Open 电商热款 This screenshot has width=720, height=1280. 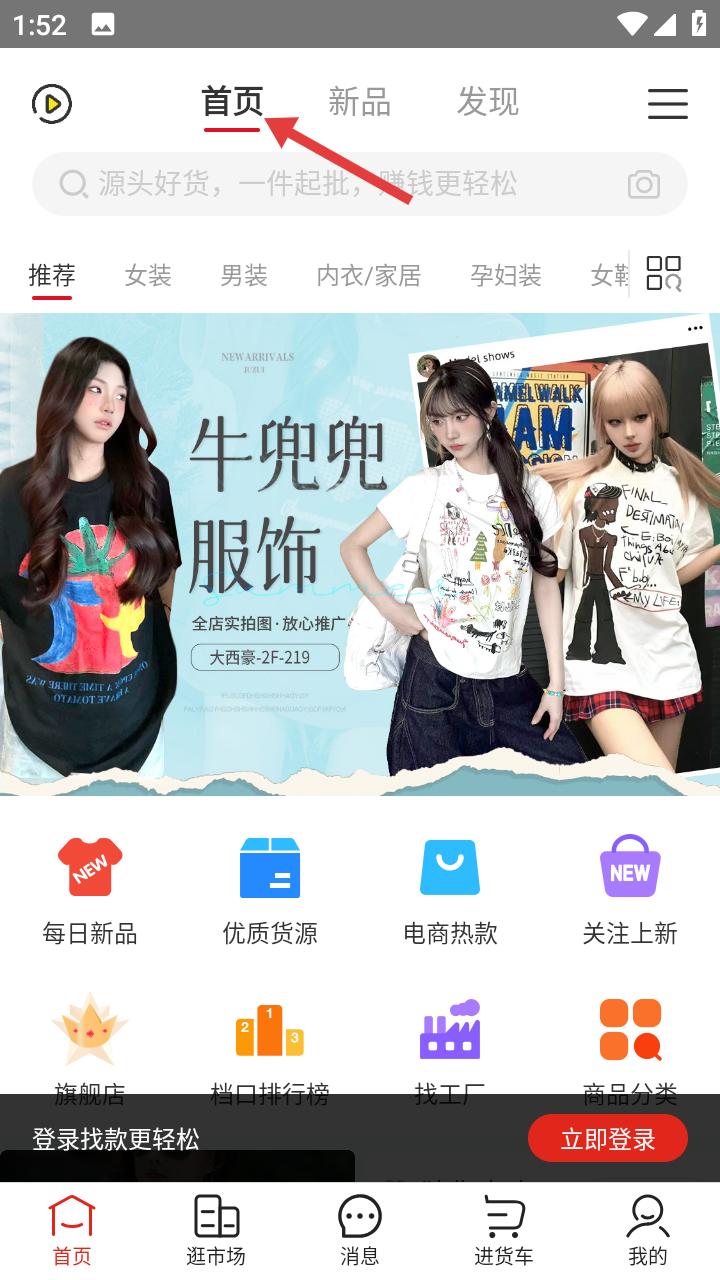[450, 890]
